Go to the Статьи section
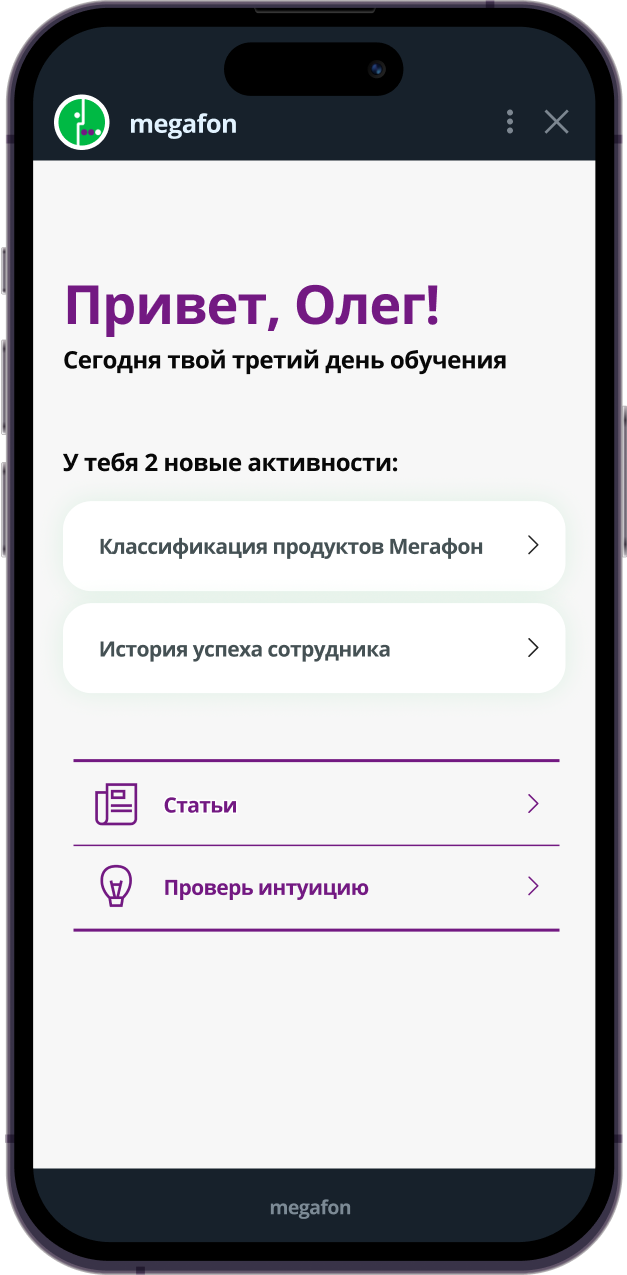This screenshot has width=627, height=1275. click(x=316, y=804)
